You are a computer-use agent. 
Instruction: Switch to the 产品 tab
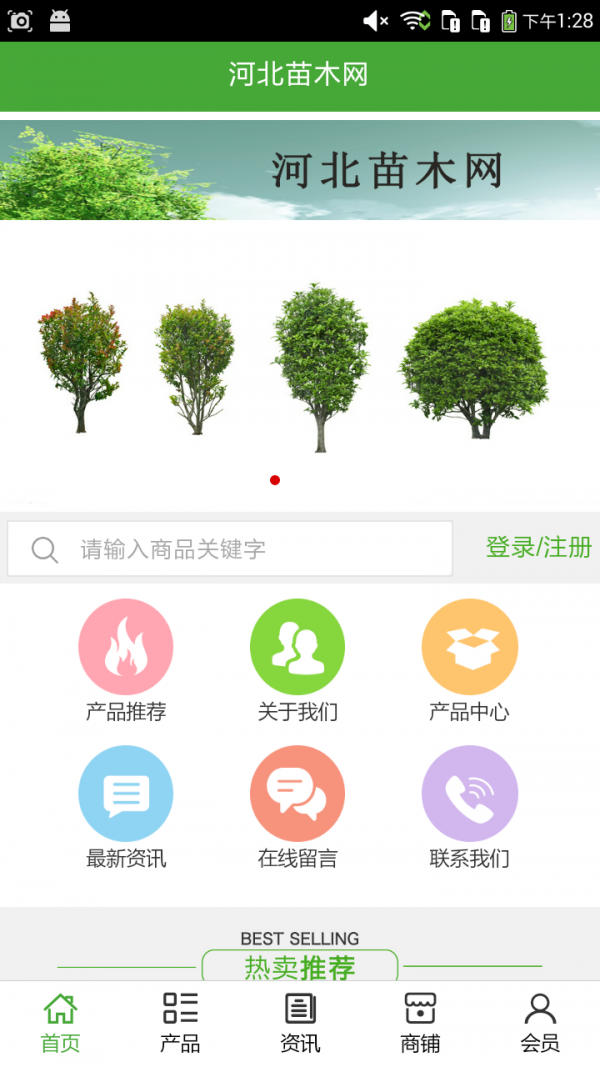tap(180, 1023)
